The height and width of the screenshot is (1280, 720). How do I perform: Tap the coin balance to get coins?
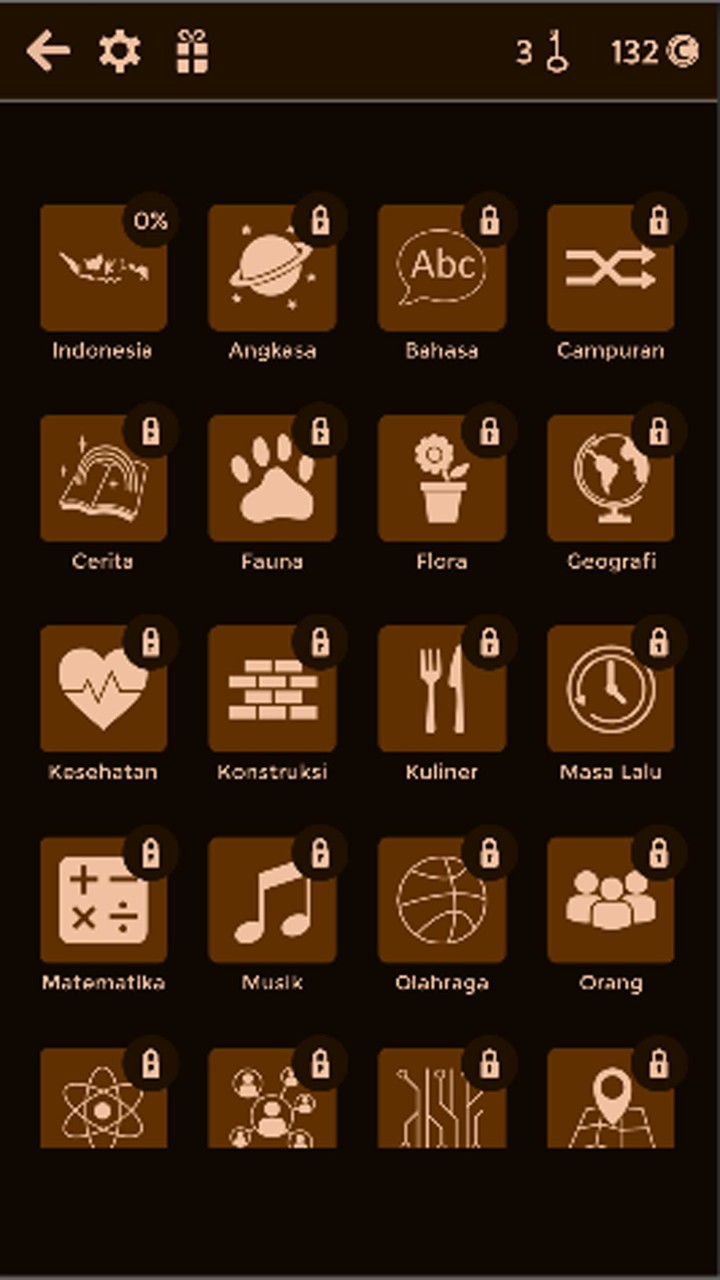[655, 51]
